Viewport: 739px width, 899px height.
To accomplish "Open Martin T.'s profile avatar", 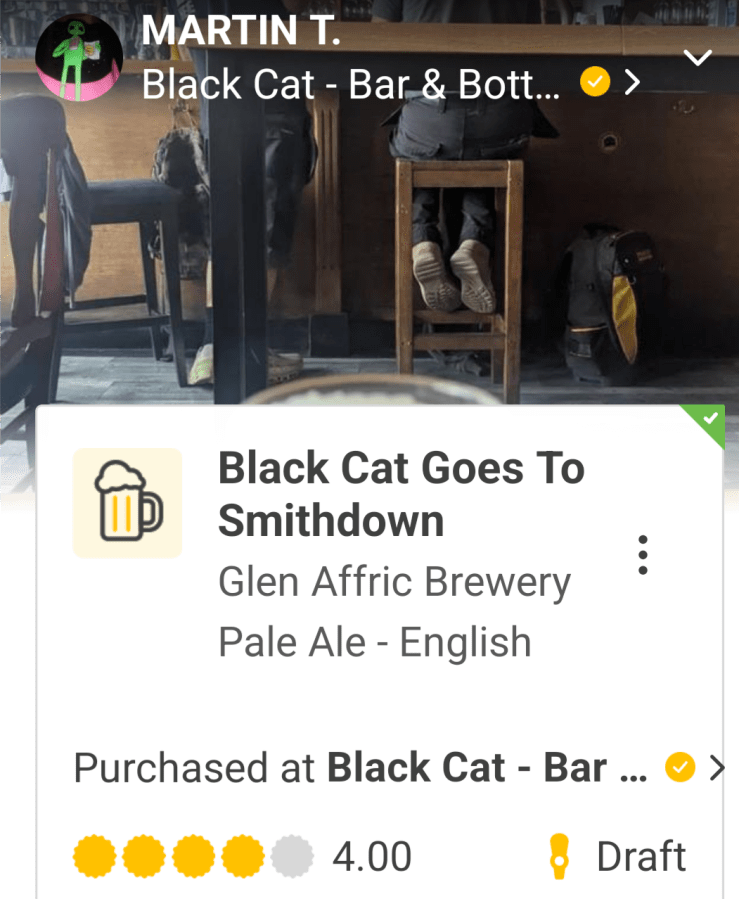I will [x=79, y=58].
